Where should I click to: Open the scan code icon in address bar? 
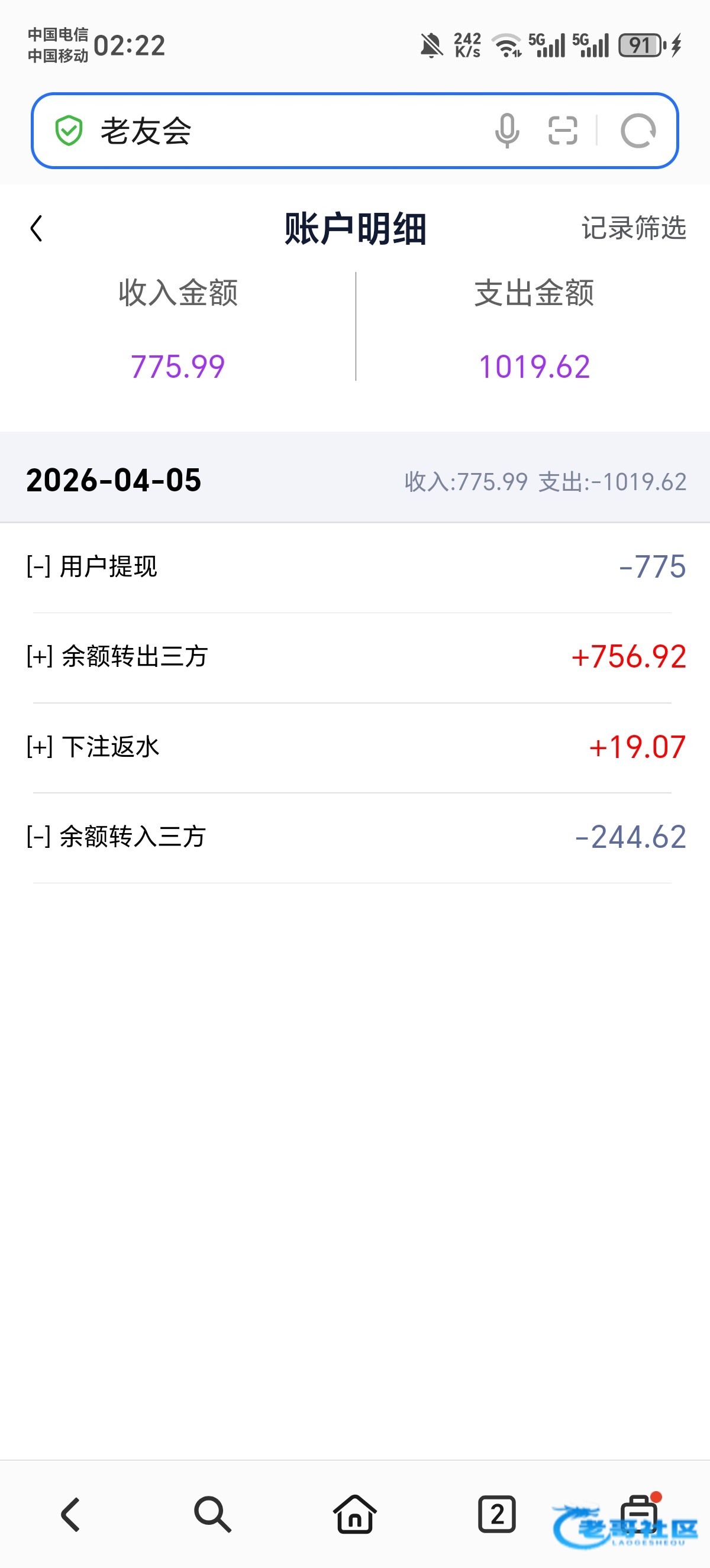[563, 130]
